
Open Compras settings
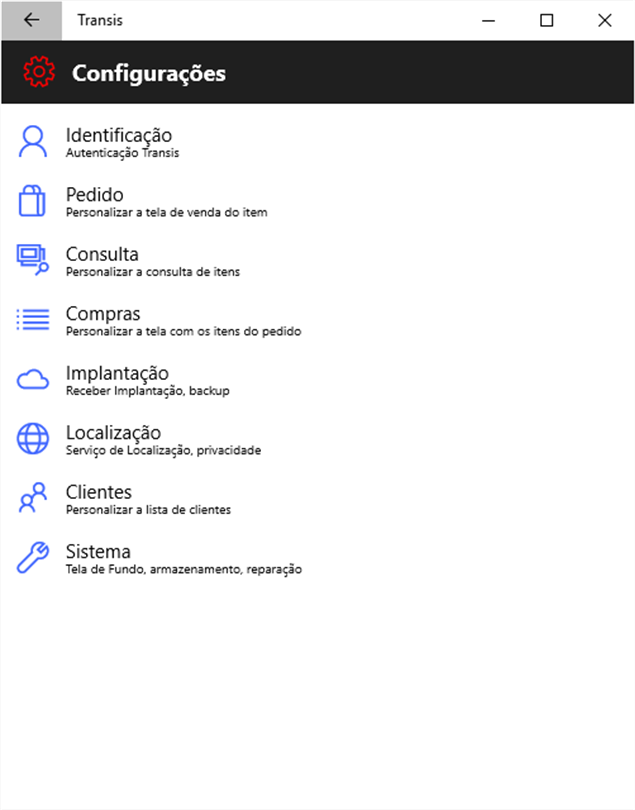tap(103, 320)
